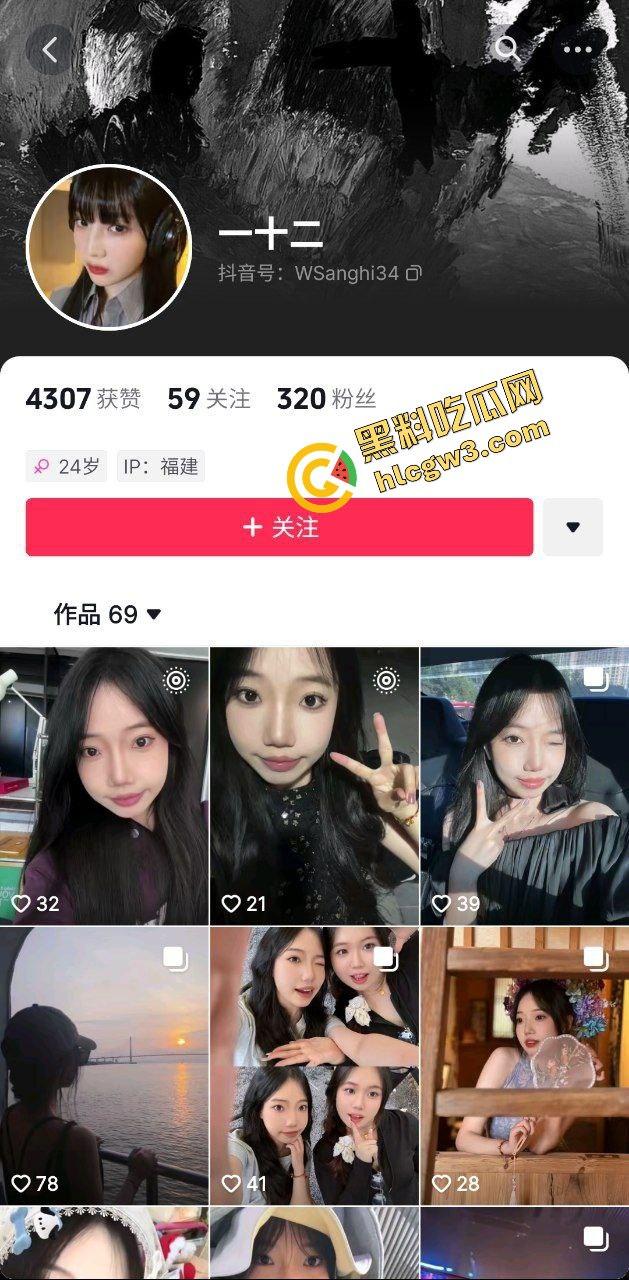Open the post with 32 likes

[x=104, y=785]
